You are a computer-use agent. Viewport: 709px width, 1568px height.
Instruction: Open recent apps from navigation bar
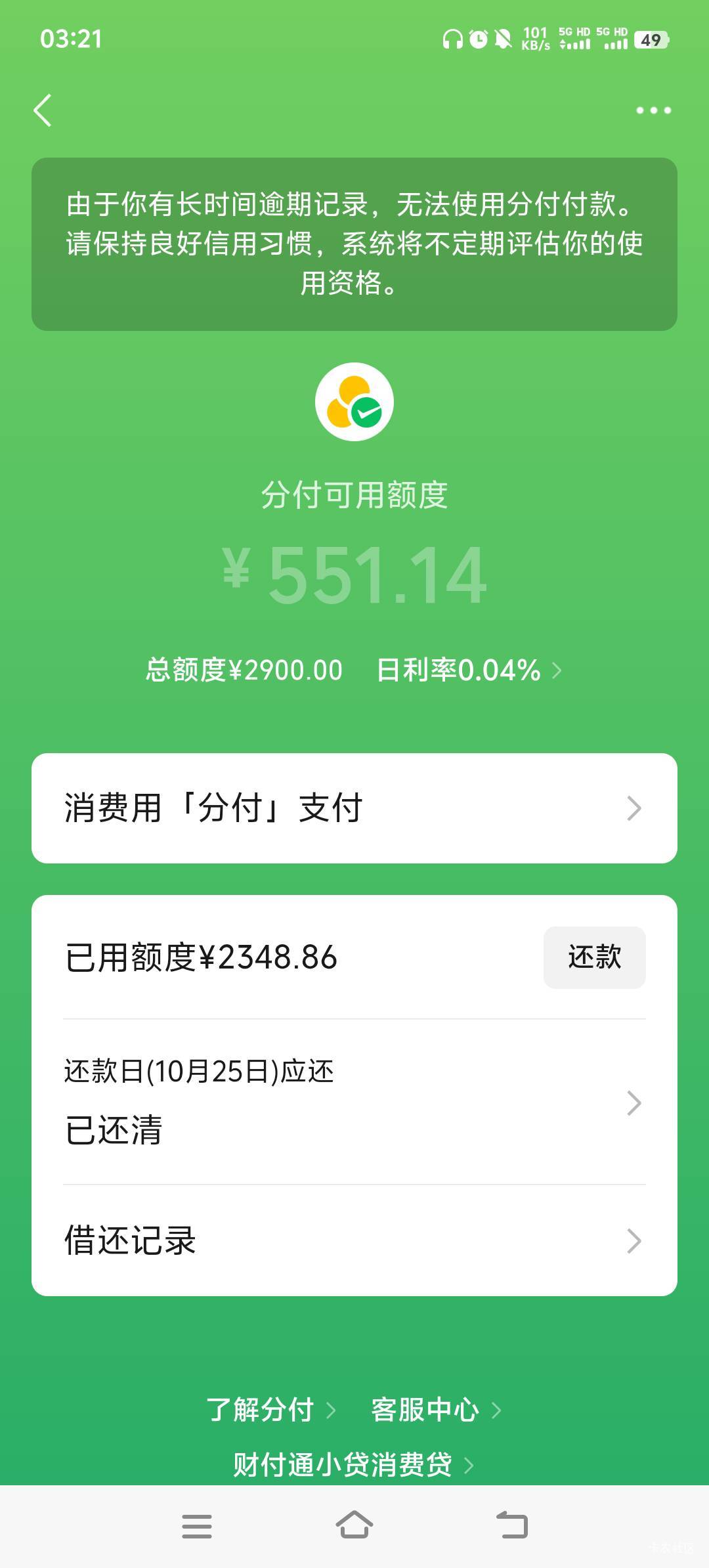click(x=197, y=1526)
